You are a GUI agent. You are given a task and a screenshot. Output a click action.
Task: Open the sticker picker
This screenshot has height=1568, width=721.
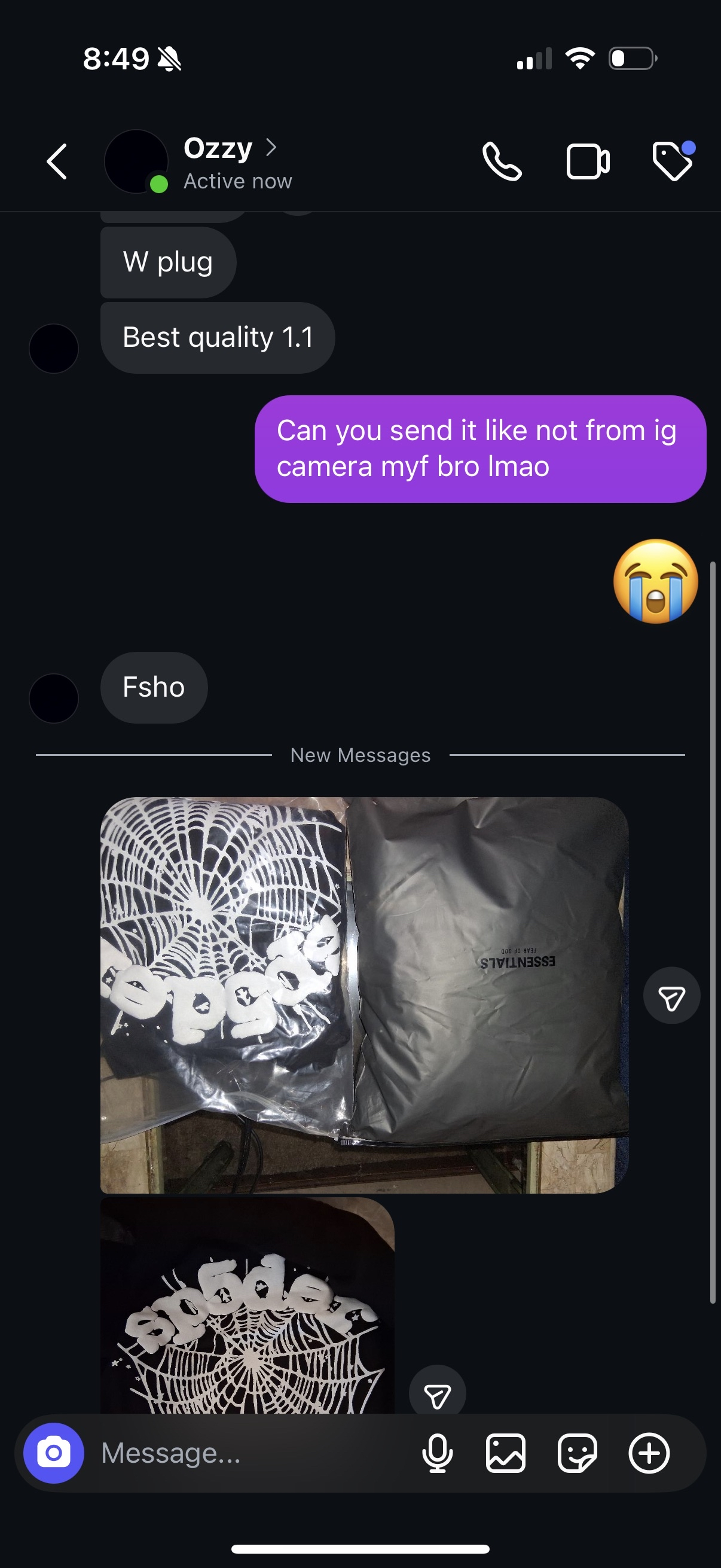pyautogui.click(x=577, y=1453)
